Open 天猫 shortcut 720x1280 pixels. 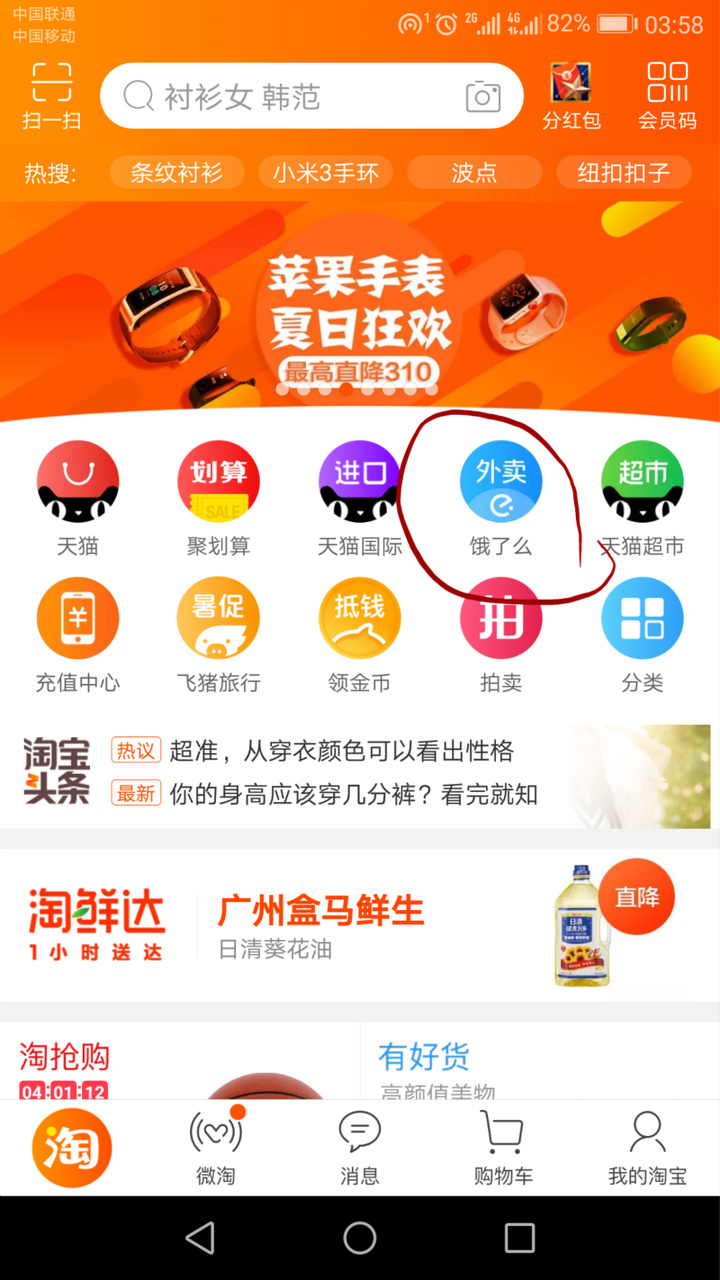pyautogui.click(x=78, y=498)
